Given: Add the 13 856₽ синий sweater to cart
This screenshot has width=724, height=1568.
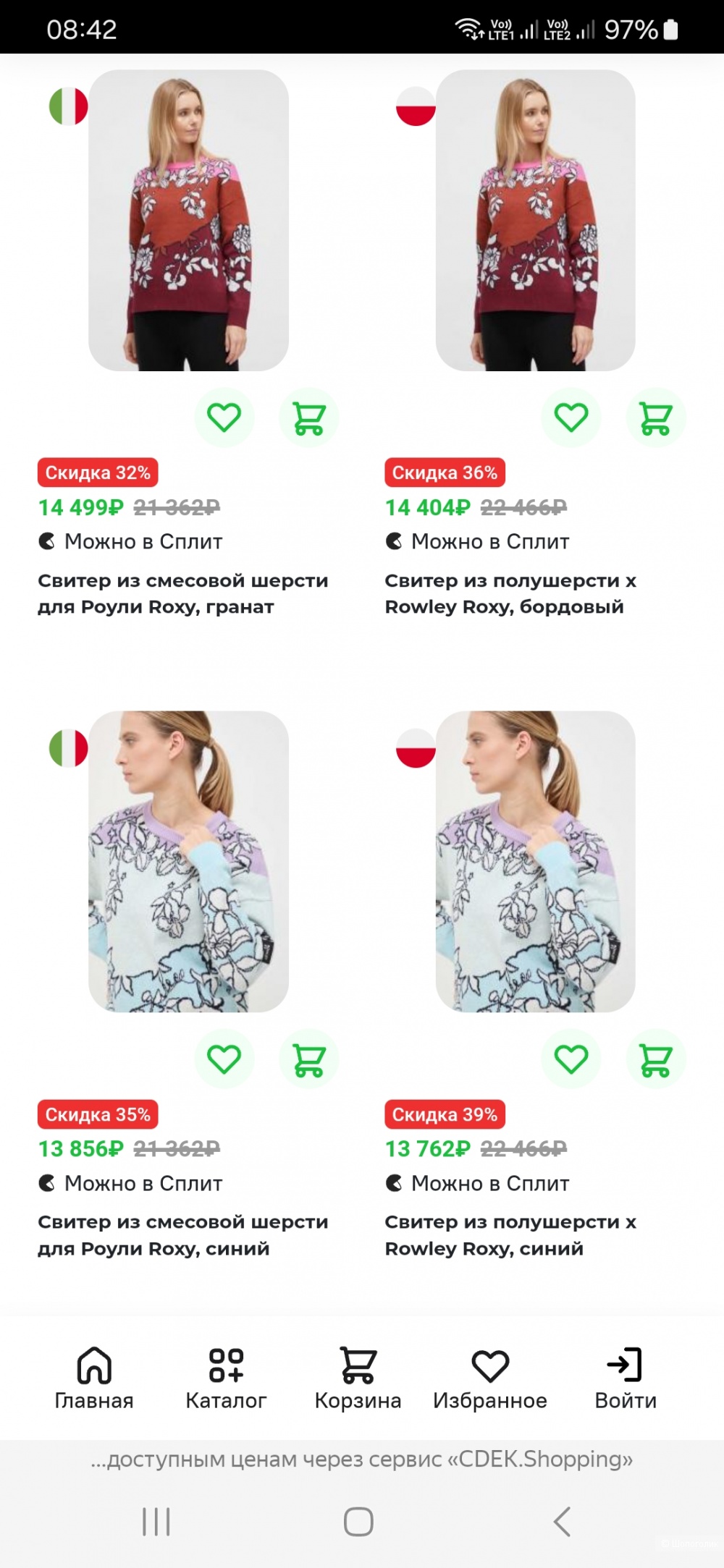Looking at the screenshot, I should click(309, 1059).
